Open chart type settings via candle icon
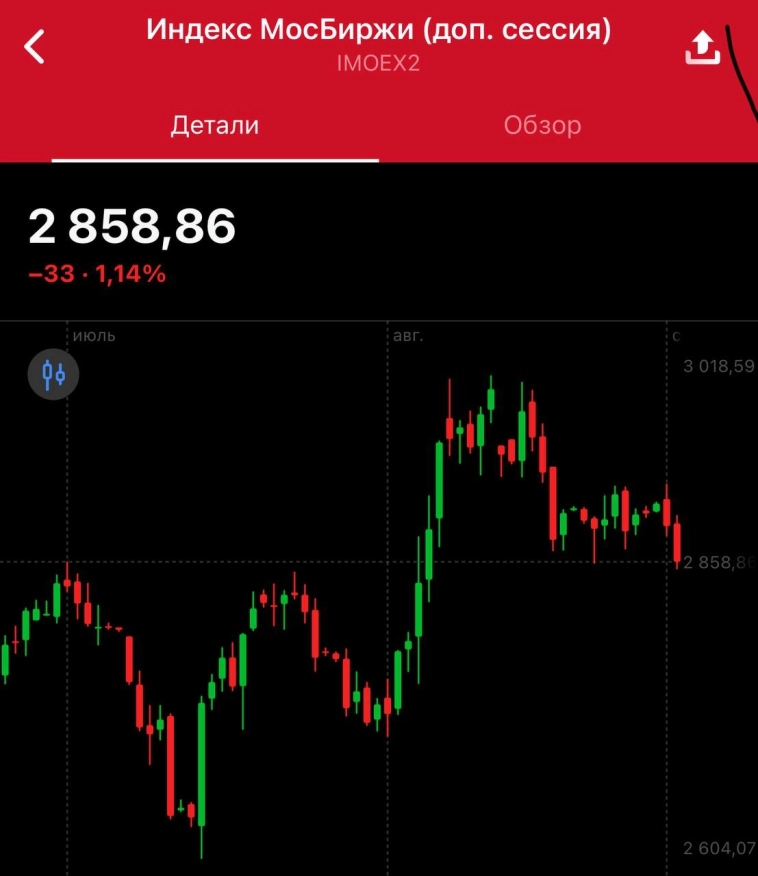This screenshot has width=758, height=876. (x=54, y=375)
